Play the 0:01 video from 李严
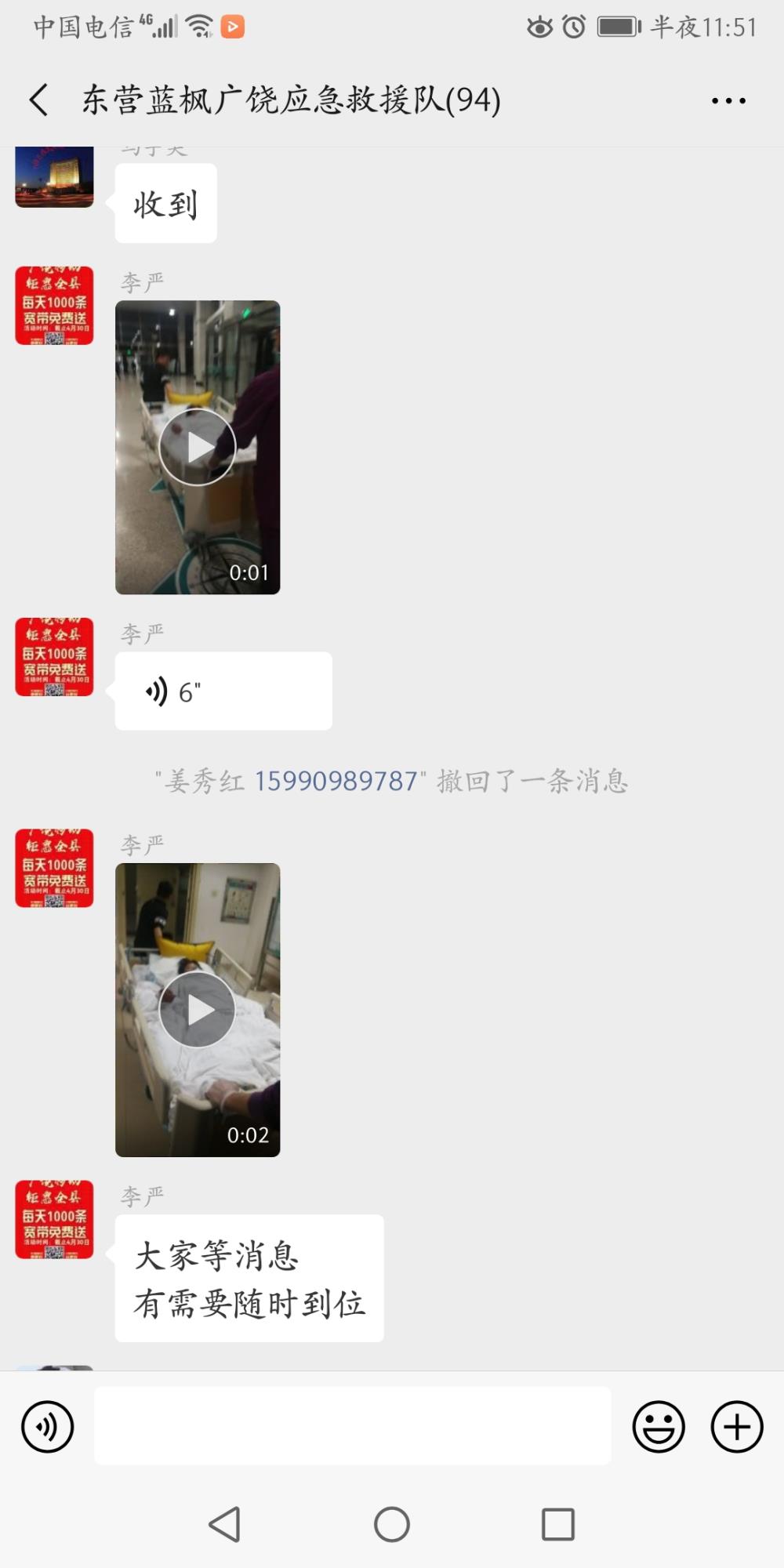 pyautogui.click(x=198, y=447)
